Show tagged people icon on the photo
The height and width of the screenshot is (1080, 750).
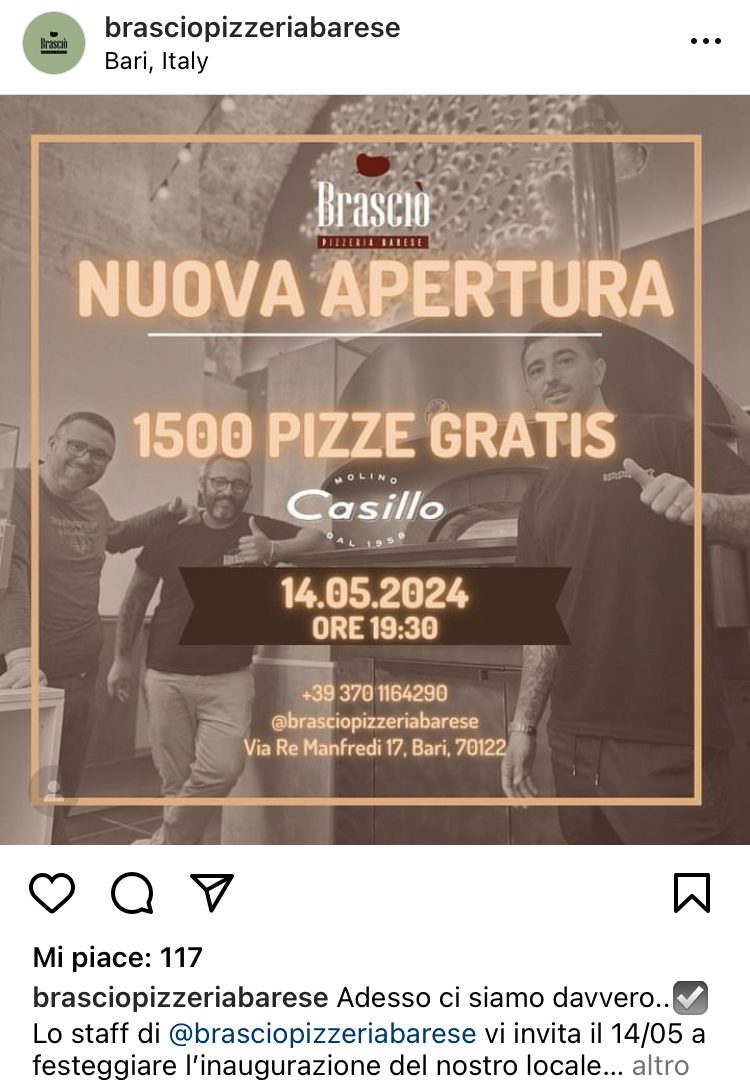coord(54,791)
